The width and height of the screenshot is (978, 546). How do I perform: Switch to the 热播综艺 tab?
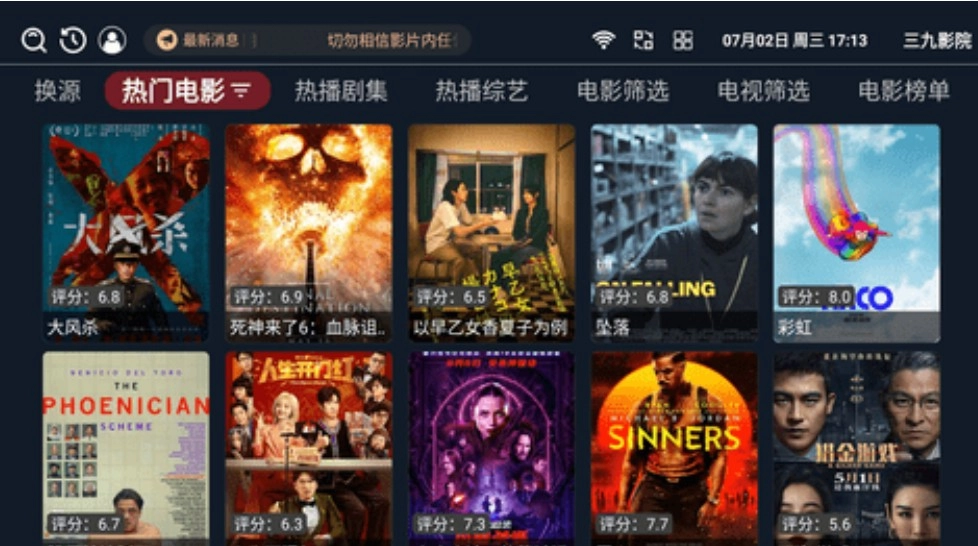point(481,91)
